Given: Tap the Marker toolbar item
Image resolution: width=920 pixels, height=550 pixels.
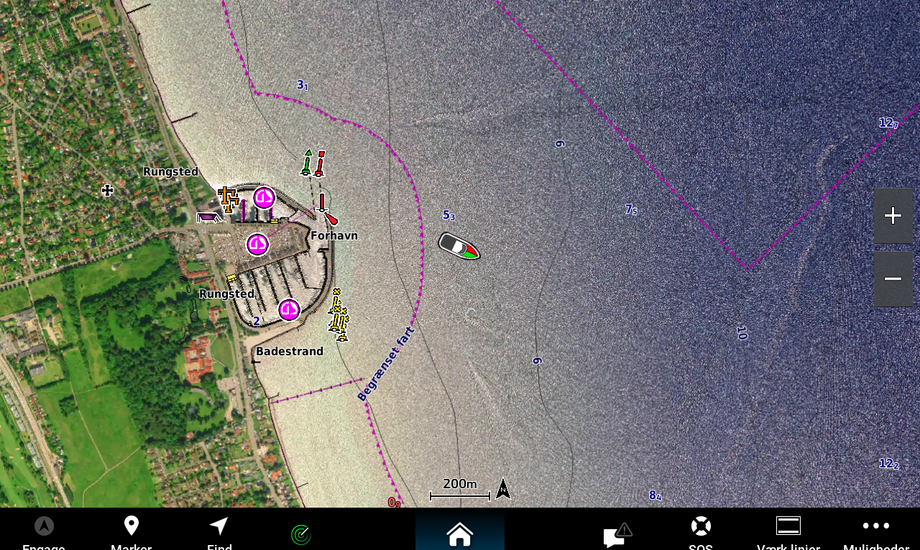Looking at the screenshot, I should 131,530.
